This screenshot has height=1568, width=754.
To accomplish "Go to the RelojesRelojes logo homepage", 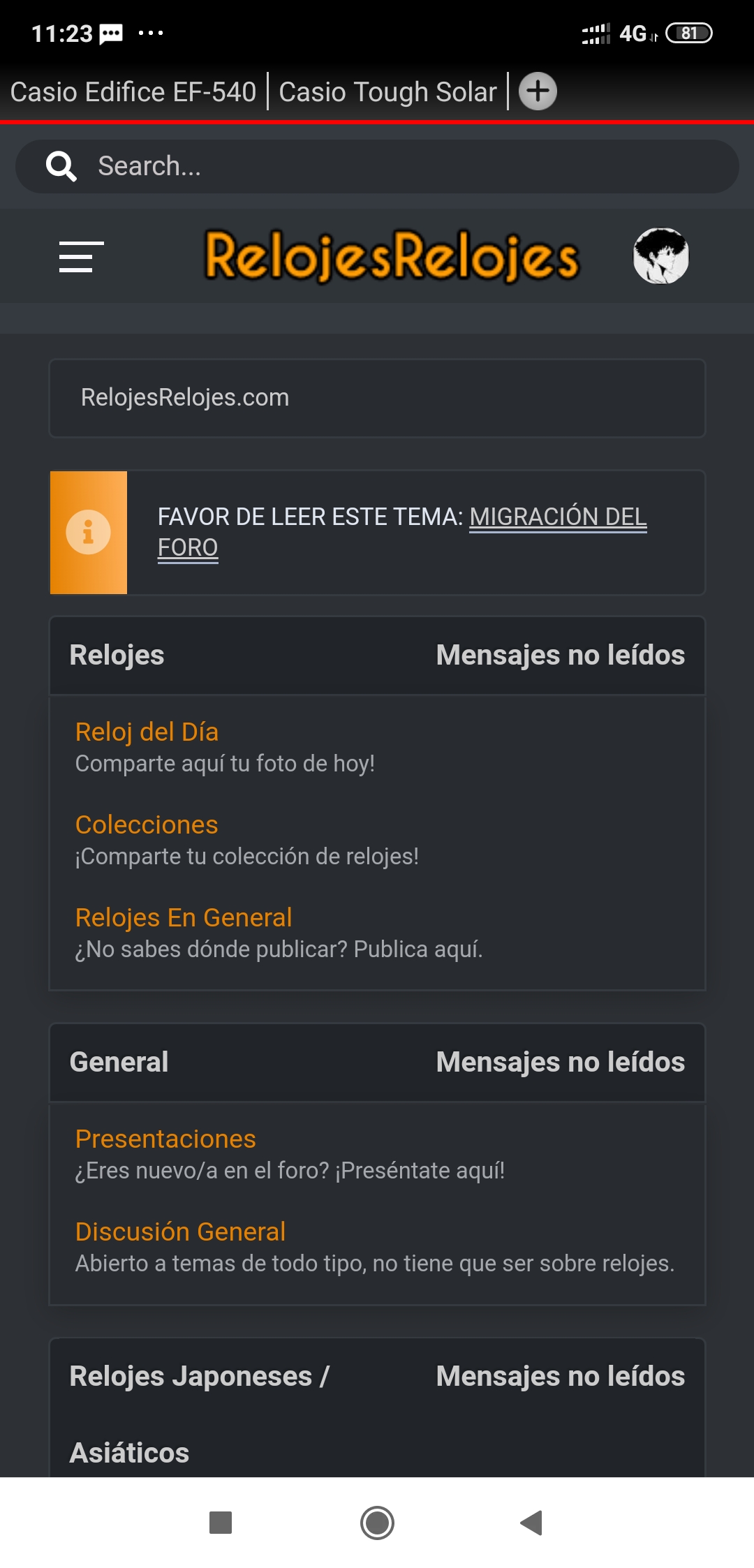I will tap(391, 256).
